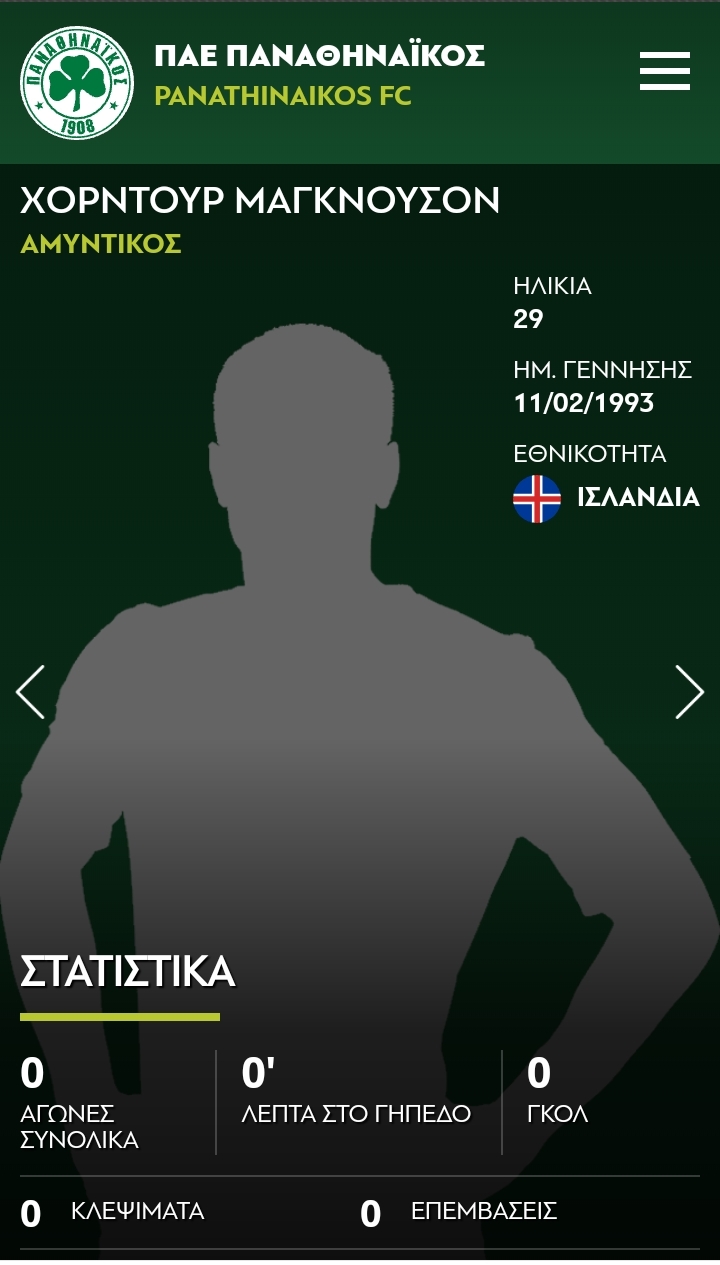Viewport: 720px width, 1265px height.
Task: Go to the next player profile
Action: pyautogui.click(x=689, y=692)
